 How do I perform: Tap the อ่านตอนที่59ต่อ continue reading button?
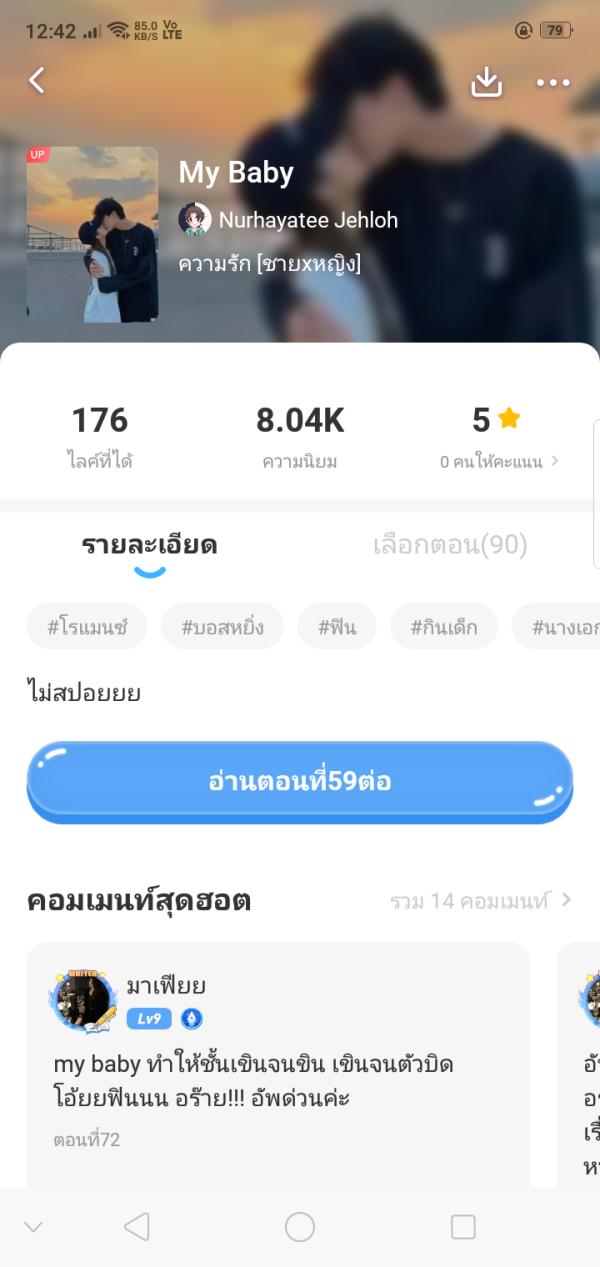(x=299, y=781)
